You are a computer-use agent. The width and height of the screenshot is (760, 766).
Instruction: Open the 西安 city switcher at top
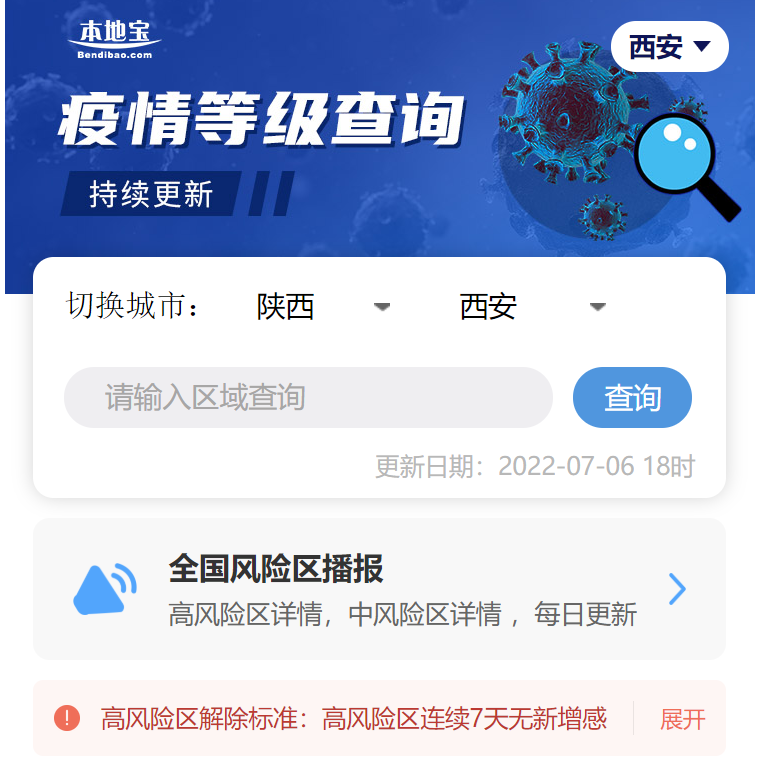[x=669, y=47]
